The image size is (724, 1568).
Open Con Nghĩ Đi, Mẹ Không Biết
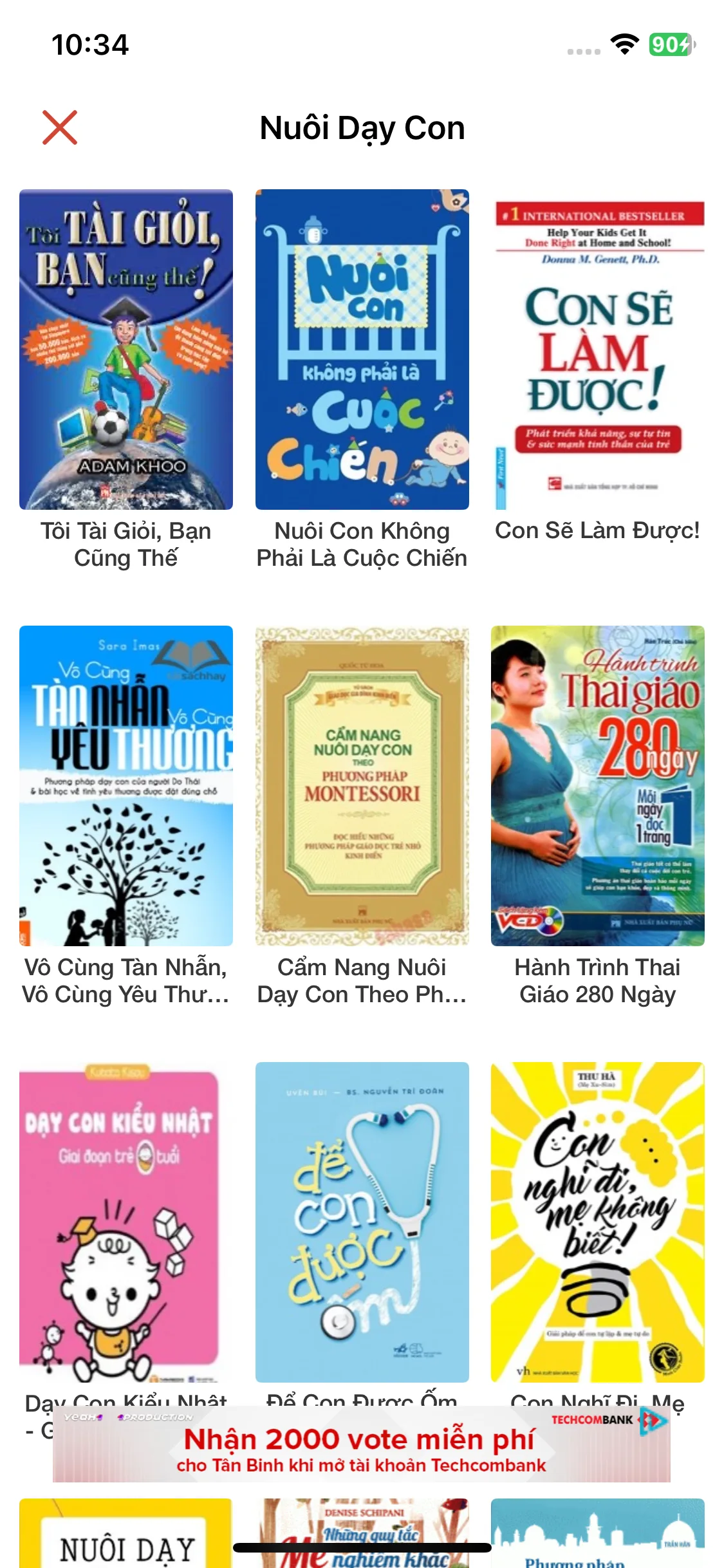pyautogui.click(x=597, y=1222)
